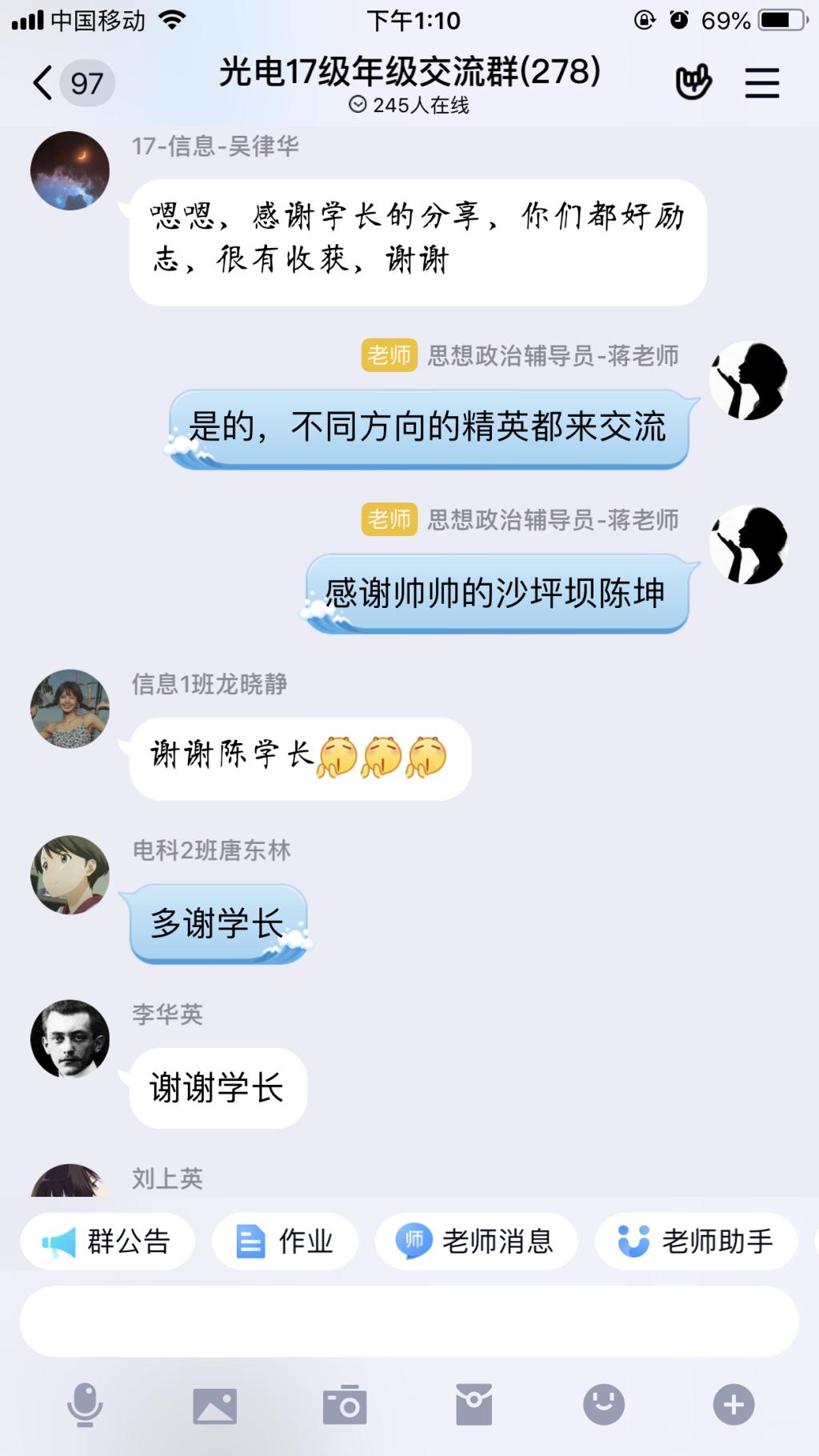Open 群公告 group announcements
This screenshot has width=819, height=1456.
click(108, 1241)
